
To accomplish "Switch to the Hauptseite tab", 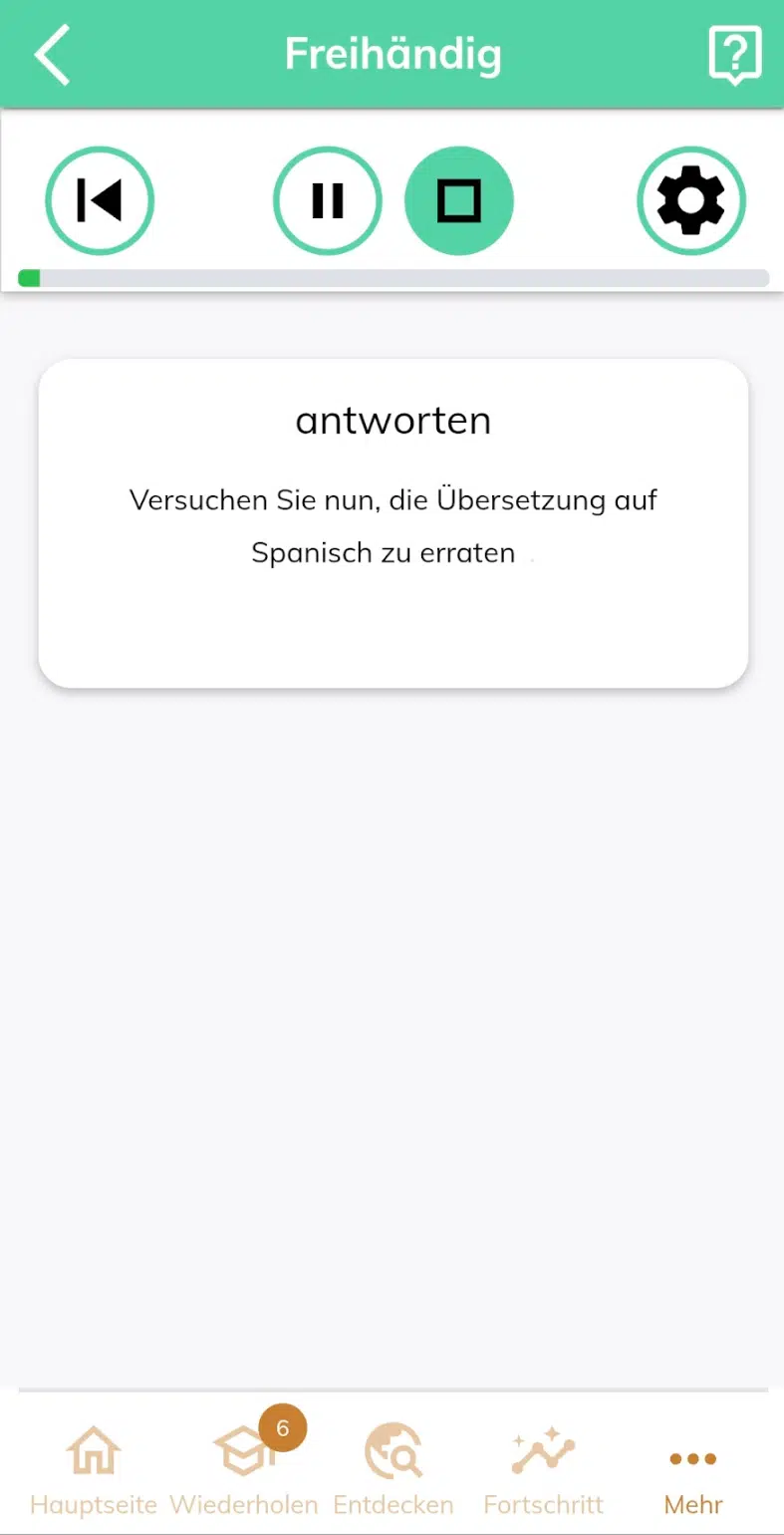I will [x=94, y=1471].
